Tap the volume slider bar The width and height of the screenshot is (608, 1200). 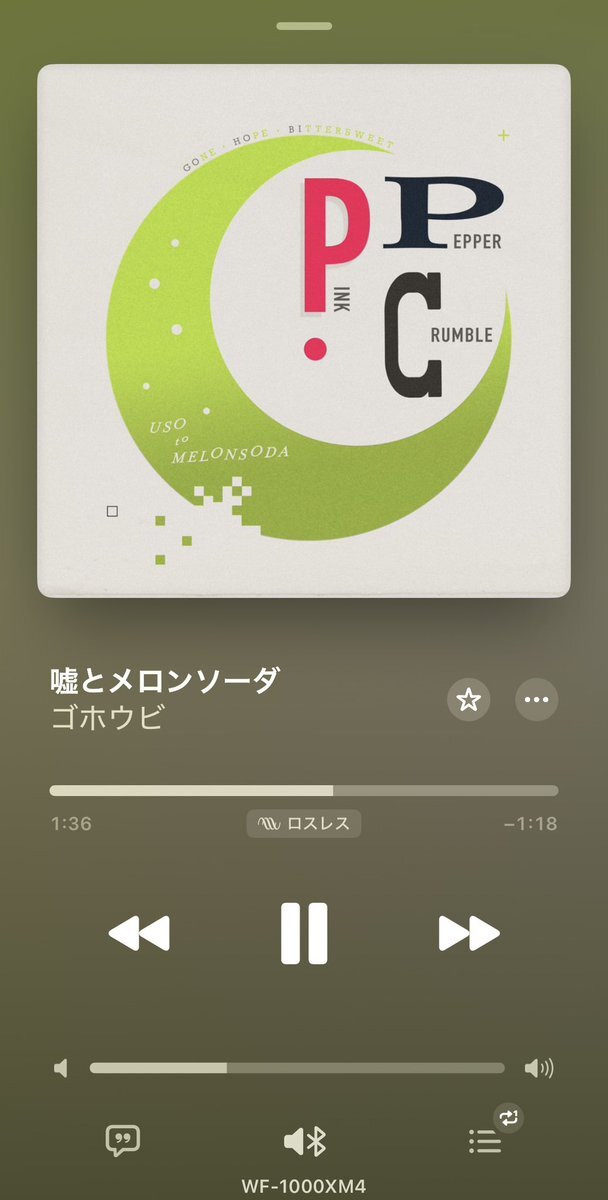click(297, 1068)
